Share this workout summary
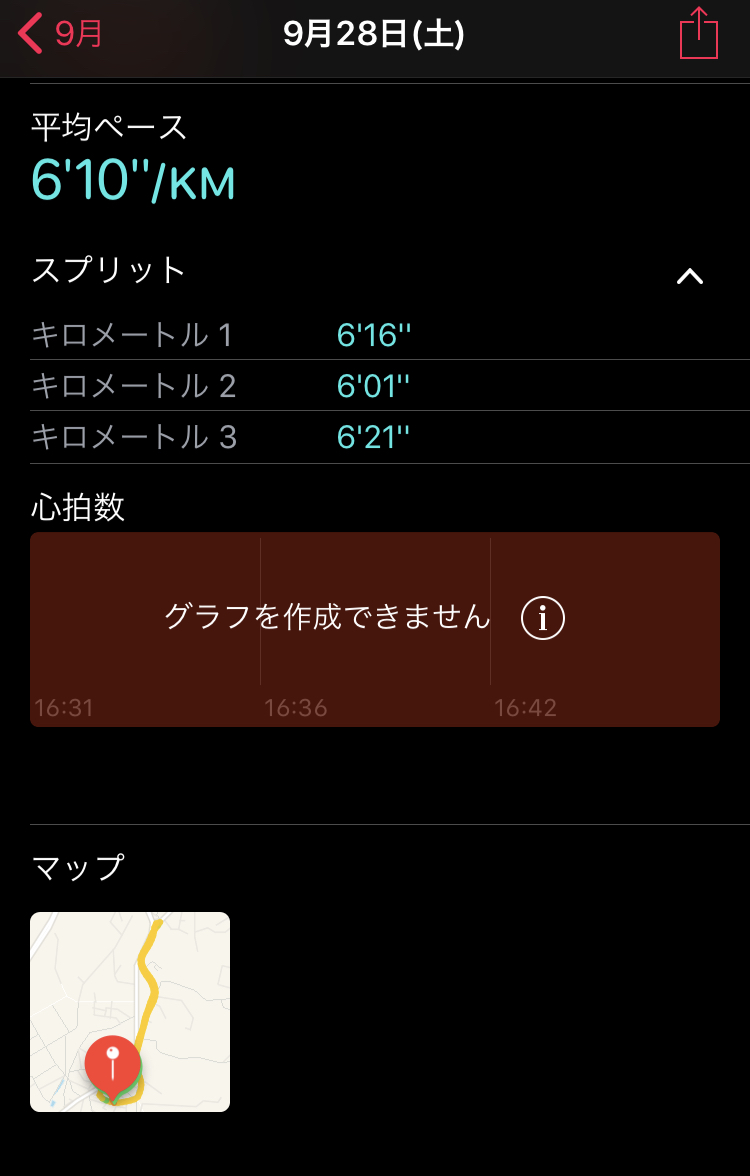This screenshot has height=1176, width=750. pyautogui.click(x=699, y=35)
